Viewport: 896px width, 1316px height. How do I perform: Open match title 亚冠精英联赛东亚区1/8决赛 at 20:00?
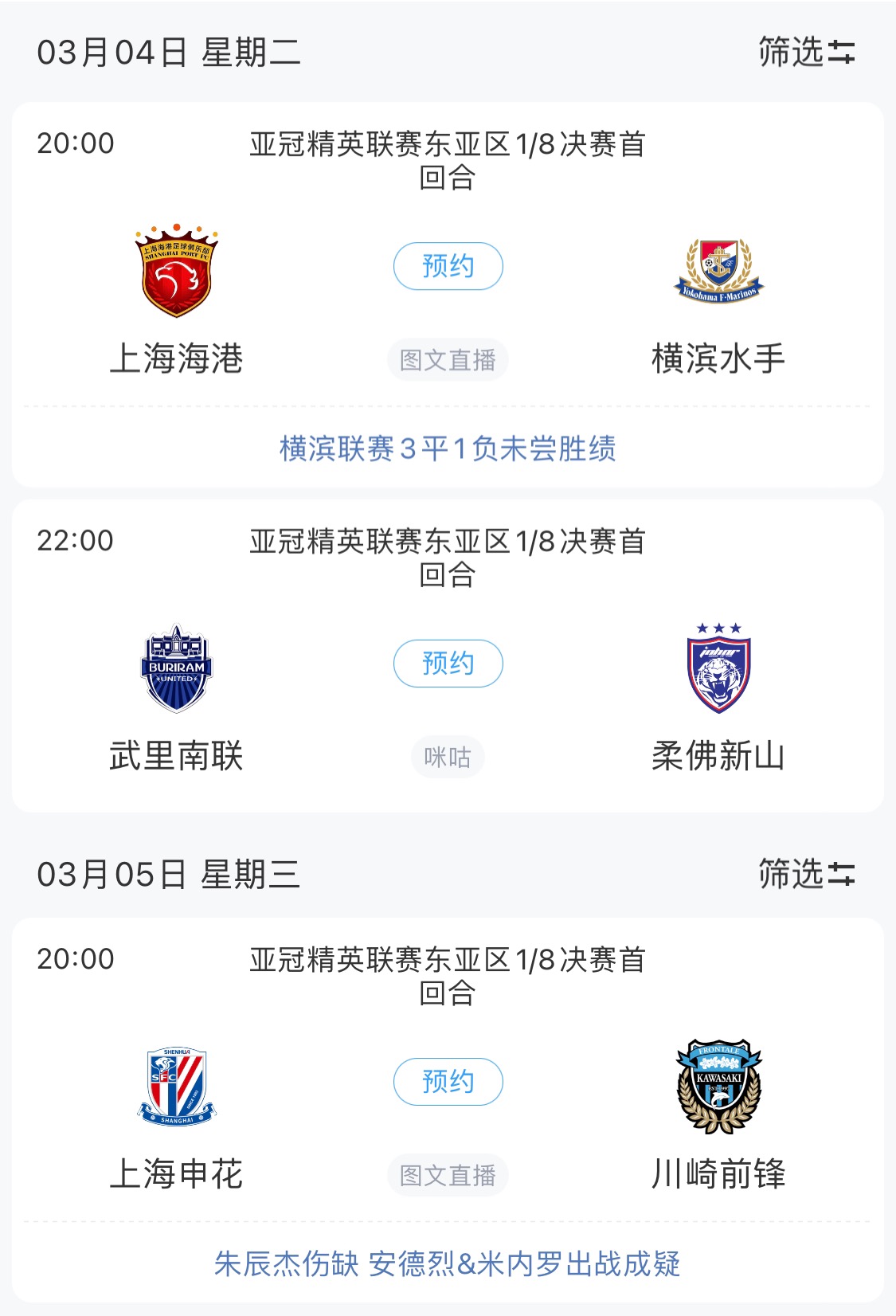coord(448,159)
